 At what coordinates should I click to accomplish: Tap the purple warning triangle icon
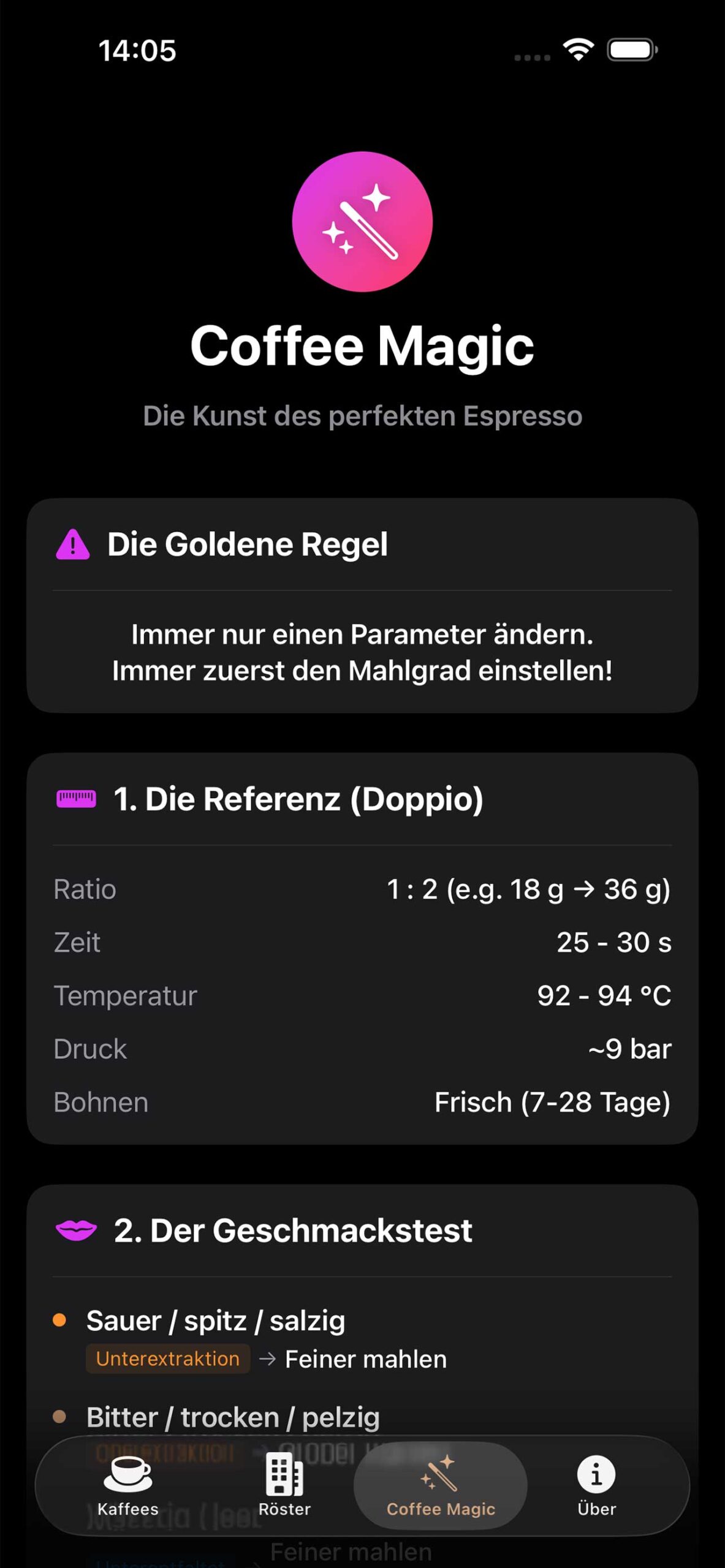74,544
